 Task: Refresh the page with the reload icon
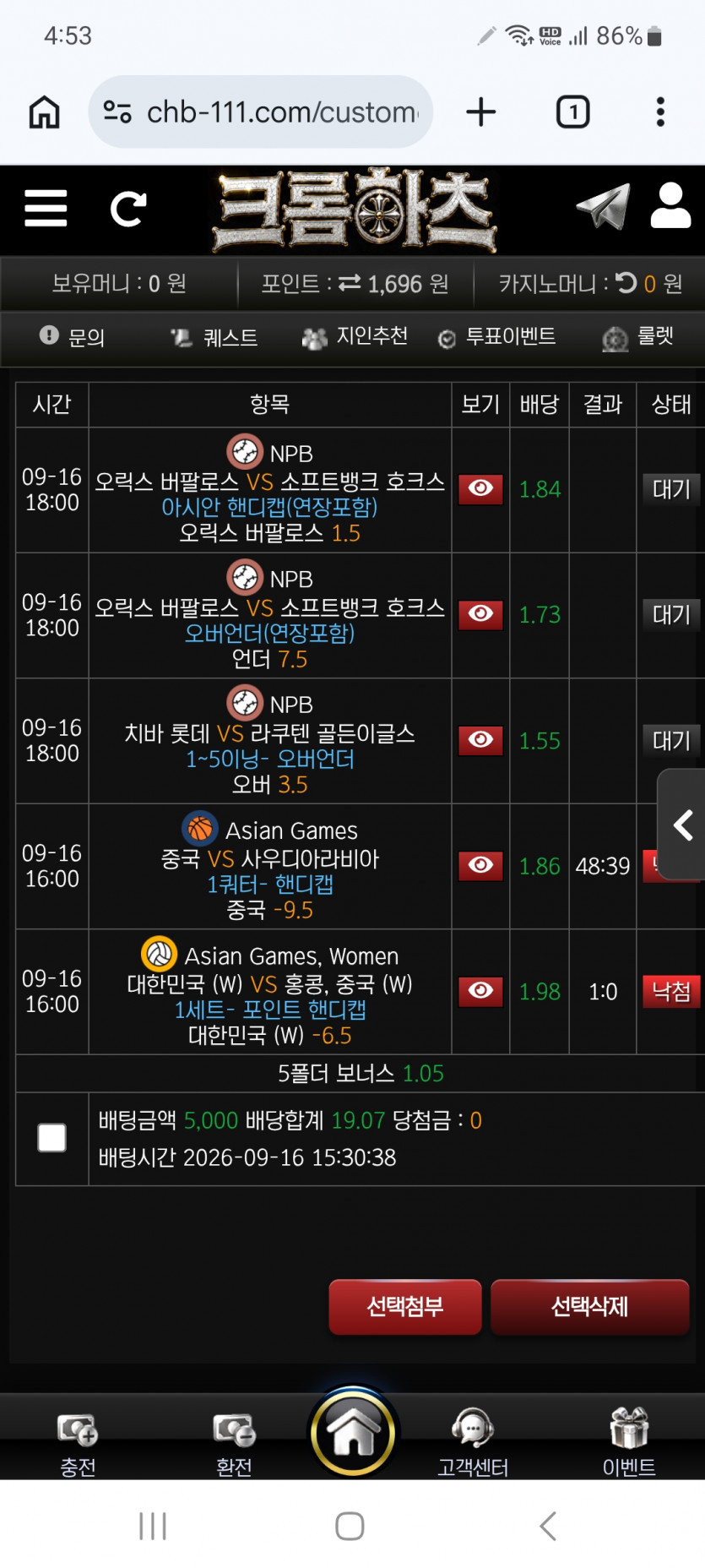point(128,209)
